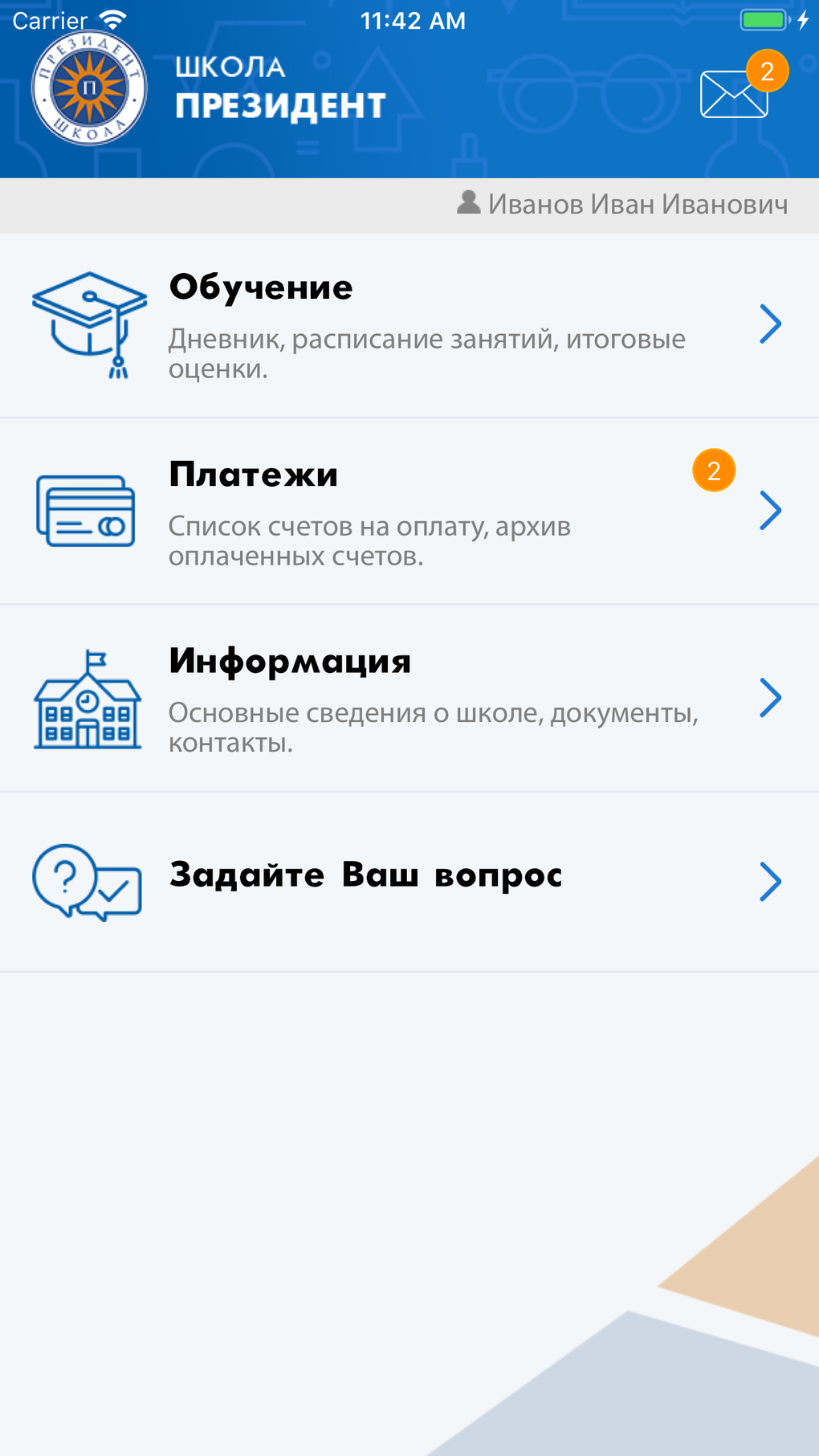Open the Информация section
This screenshot has width=819, height=1456.
409,698
